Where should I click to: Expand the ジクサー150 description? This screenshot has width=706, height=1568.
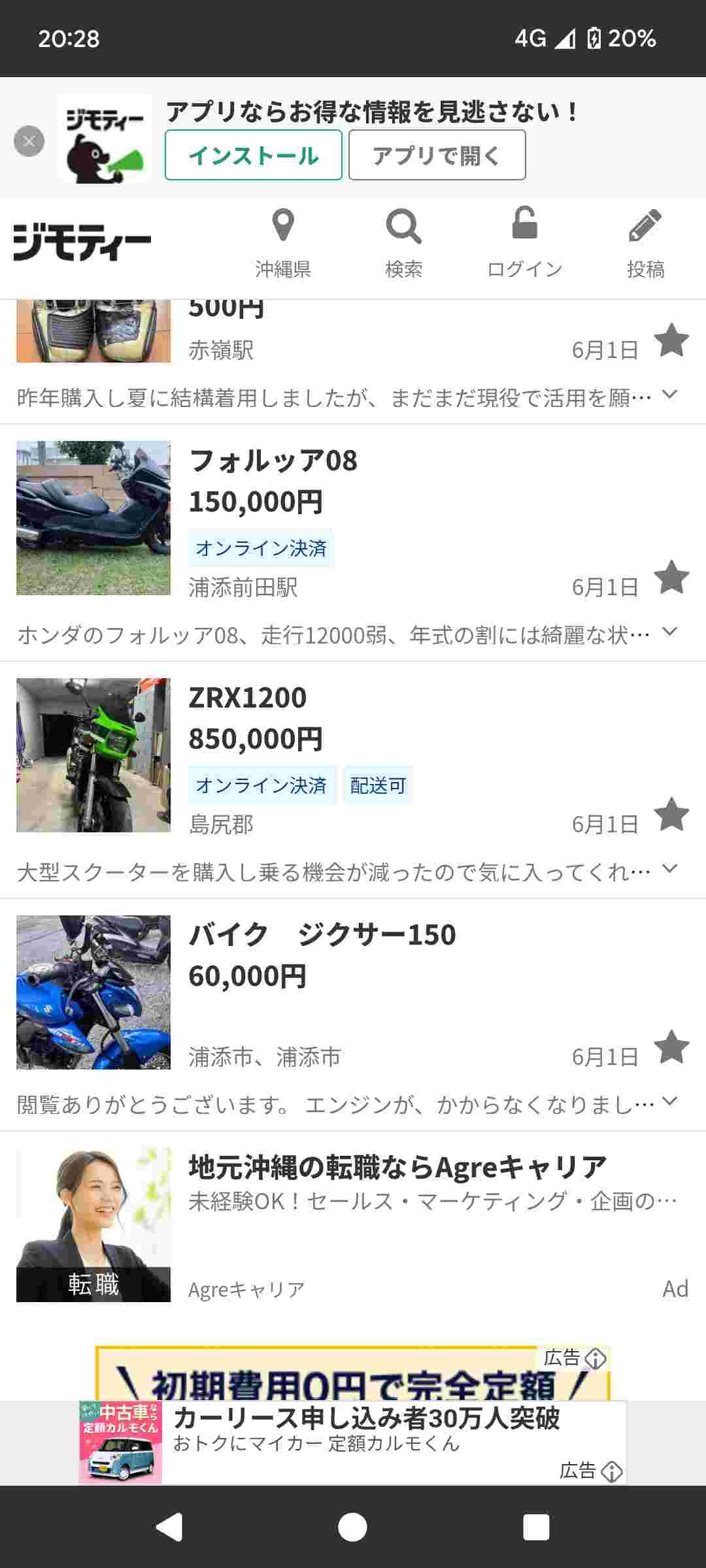669,1102
